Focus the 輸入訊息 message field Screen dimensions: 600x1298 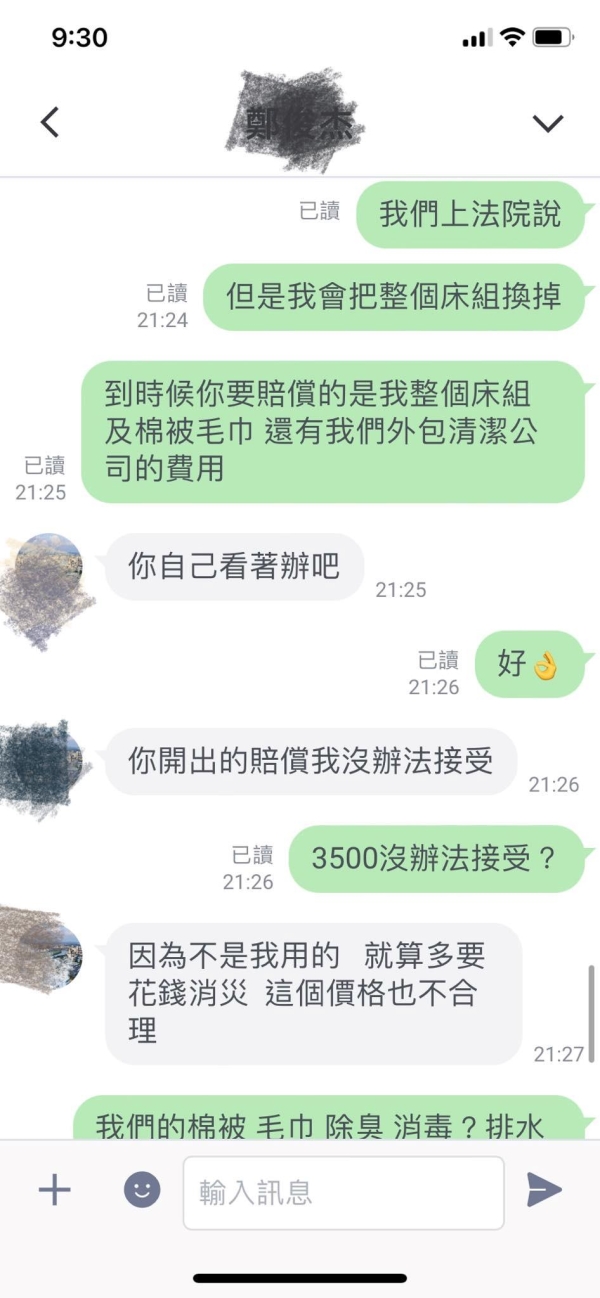click(x=343, y=1192)
